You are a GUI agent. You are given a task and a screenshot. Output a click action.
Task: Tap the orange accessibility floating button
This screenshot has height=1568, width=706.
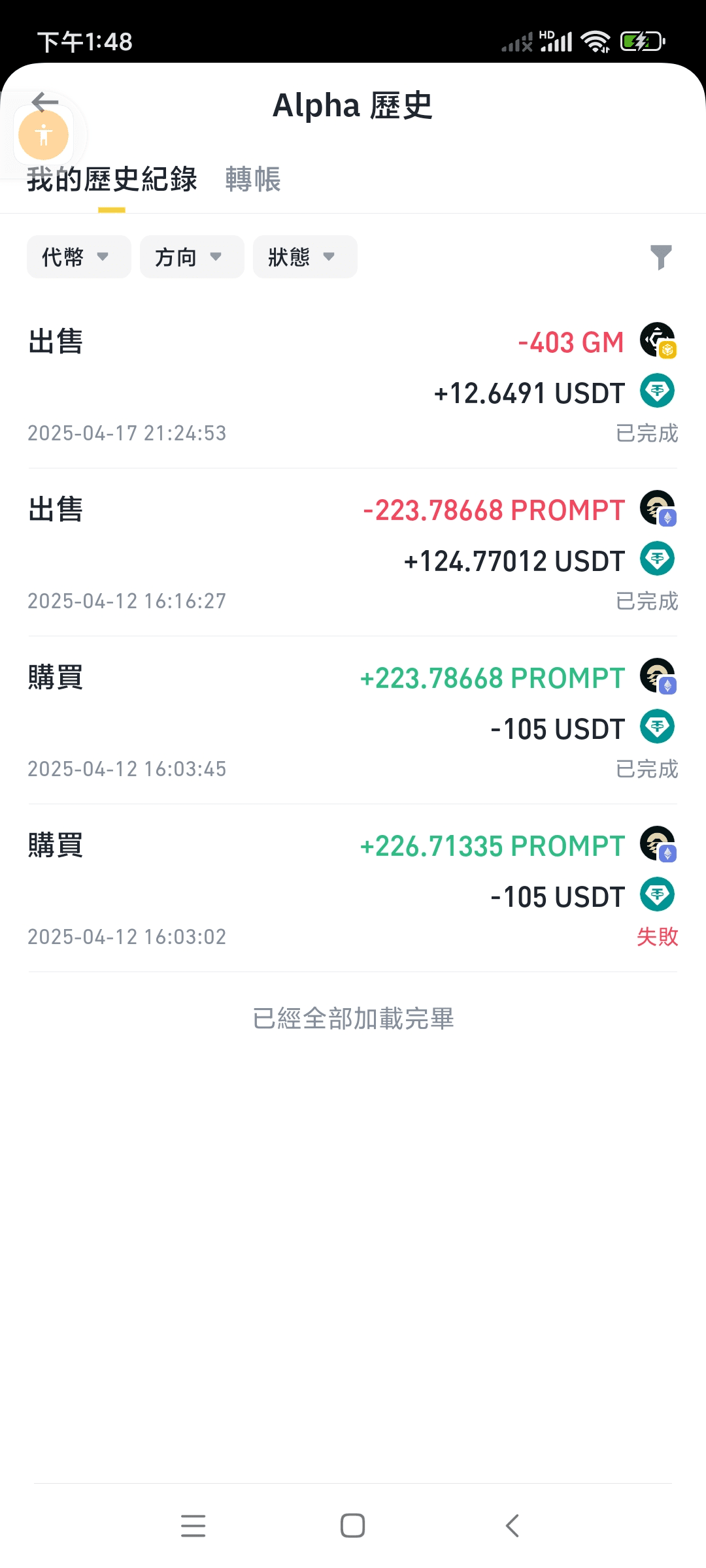[x=44, y=136]
